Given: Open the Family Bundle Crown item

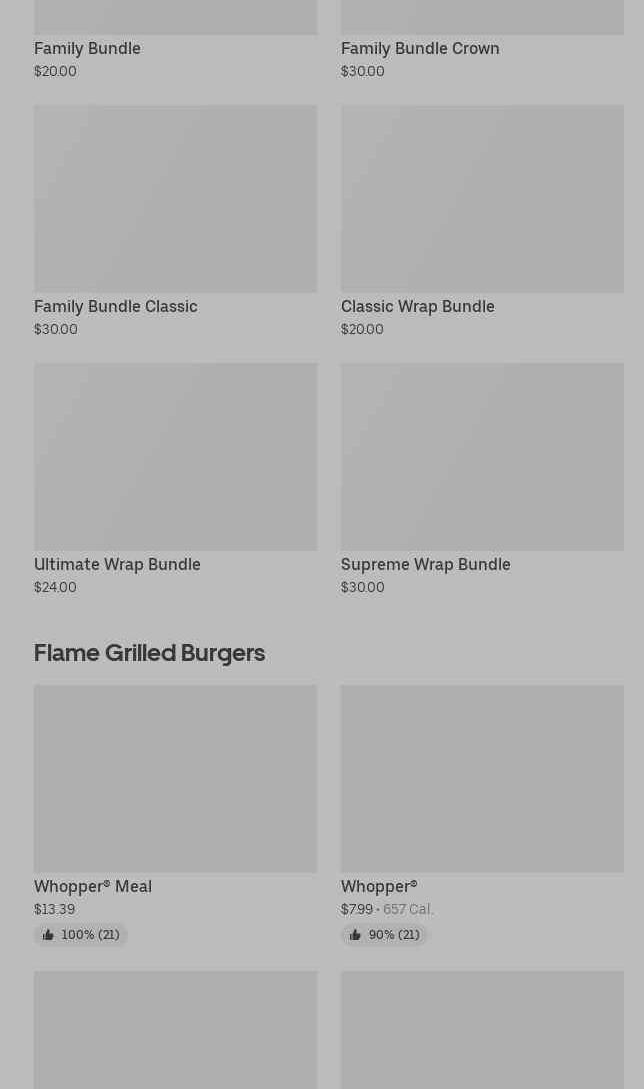Looking at the screenshot, I should [x=482, y=40].
